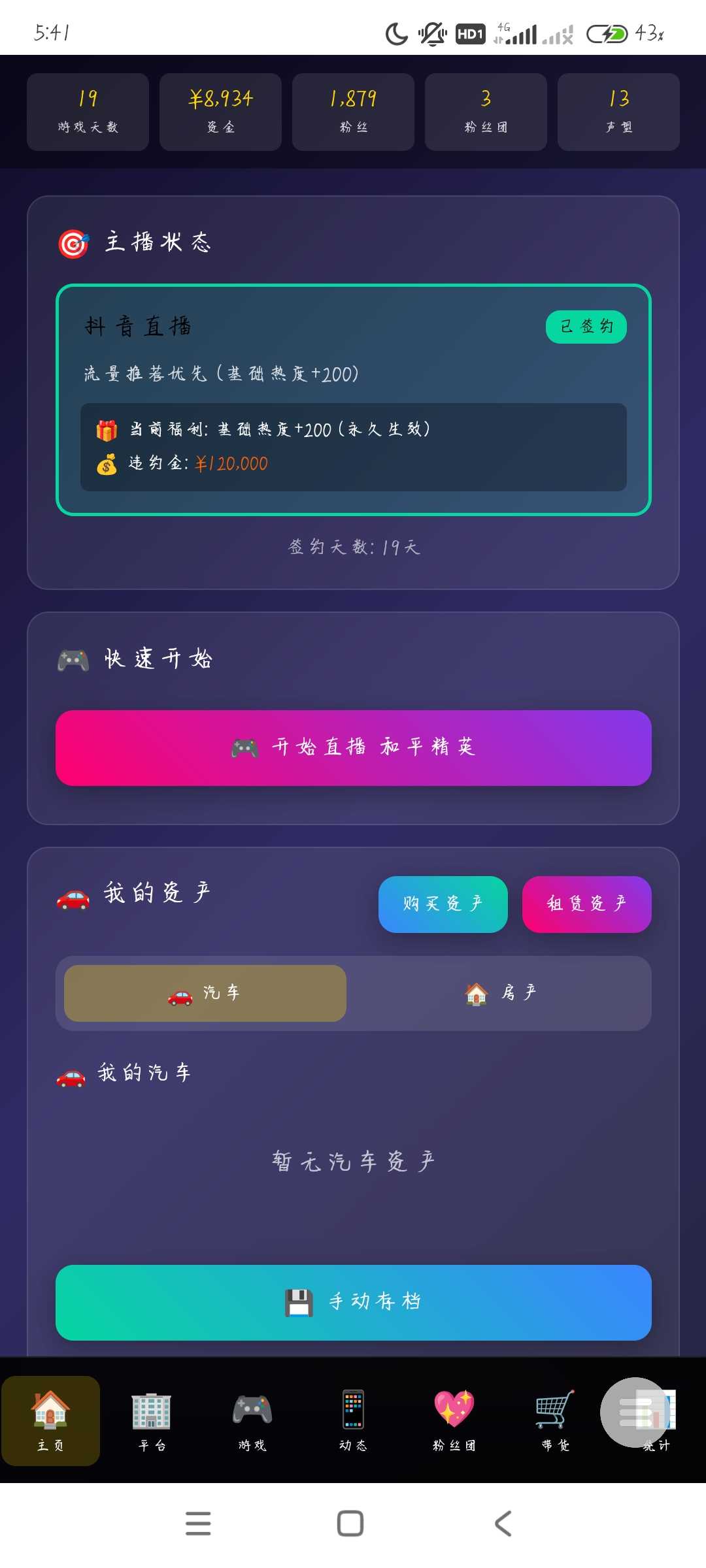
Task: Start live stream 开始直播 和平精英
Action: point(353,747)
